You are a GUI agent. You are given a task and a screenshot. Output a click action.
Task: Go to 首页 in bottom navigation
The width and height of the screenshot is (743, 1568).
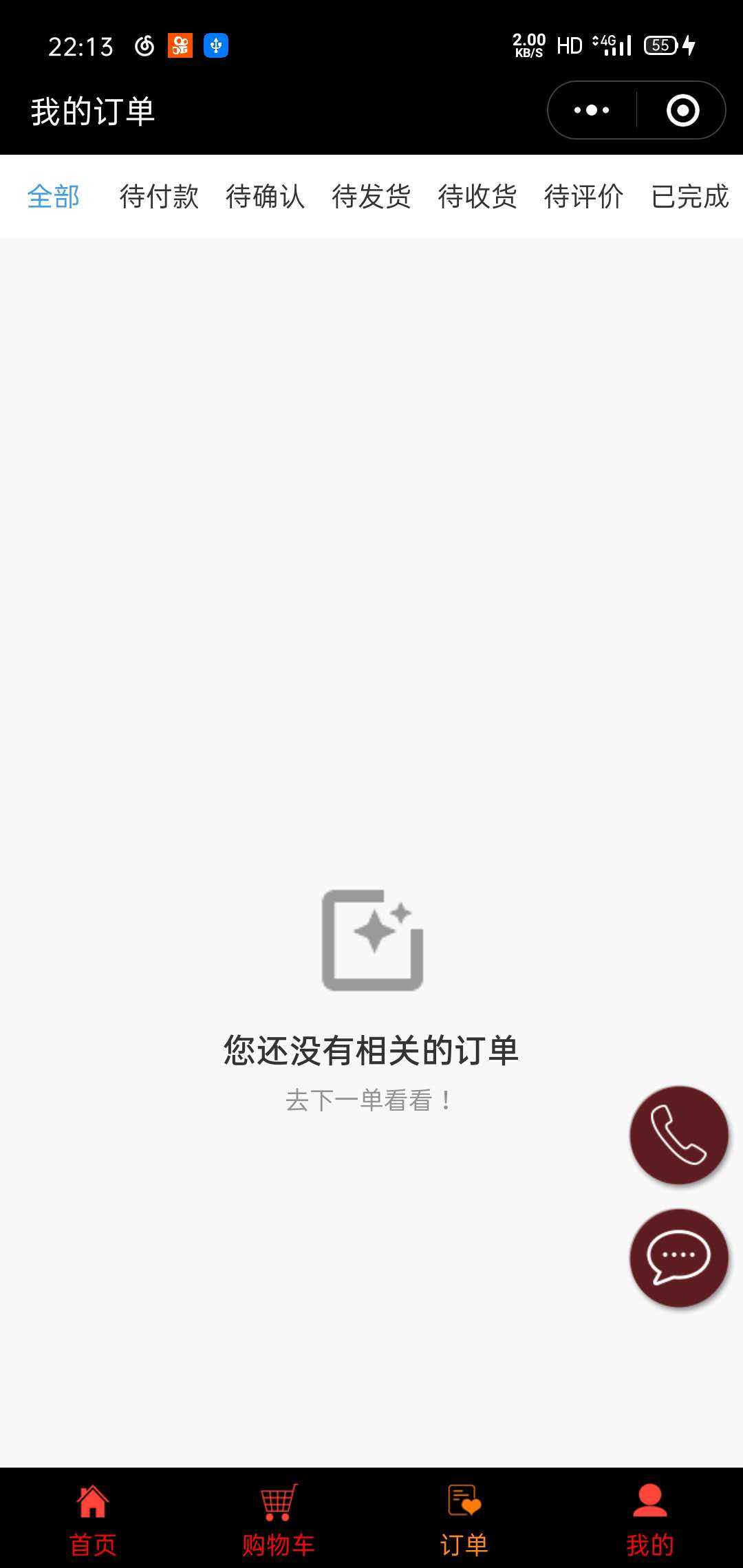click(93, 1520)
